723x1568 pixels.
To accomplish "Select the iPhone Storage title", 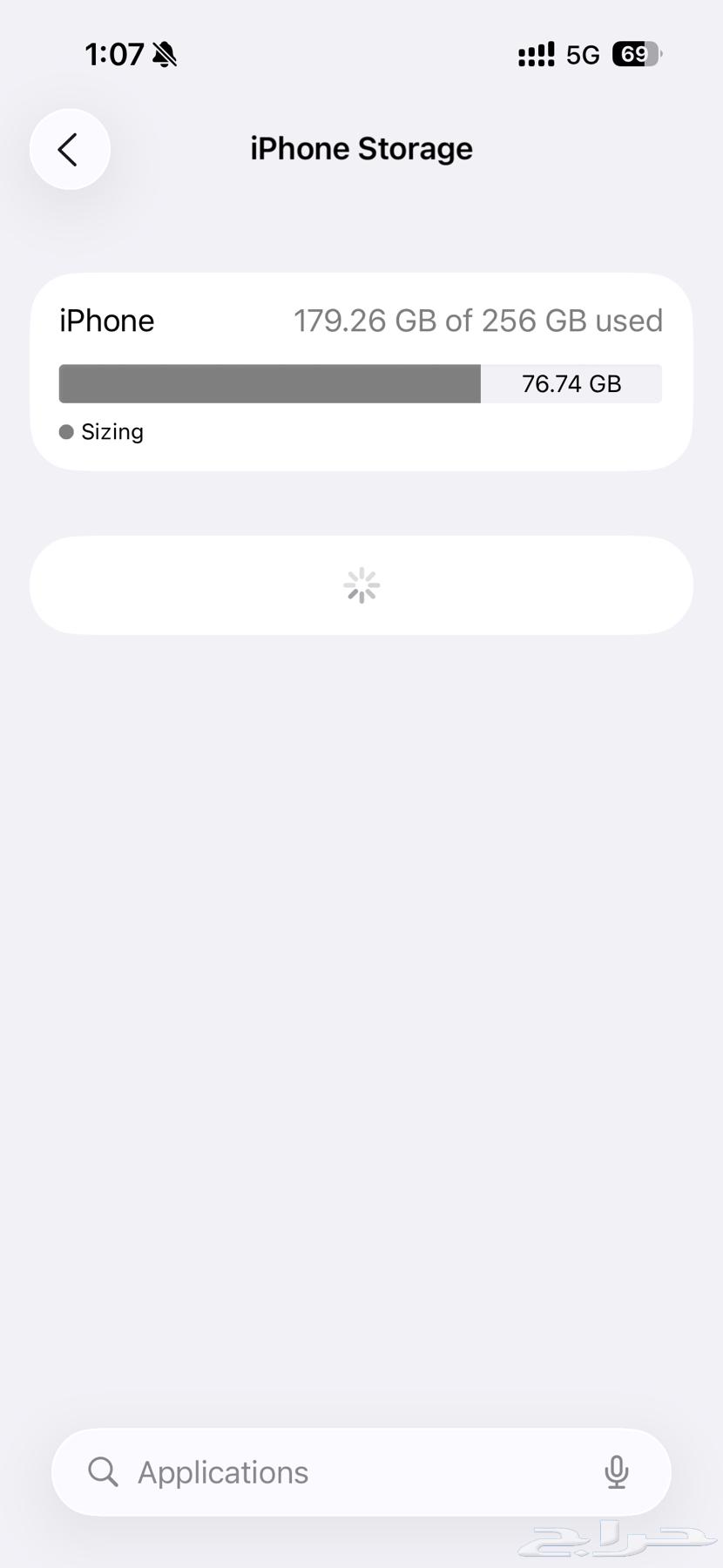I will click(361, 148).
